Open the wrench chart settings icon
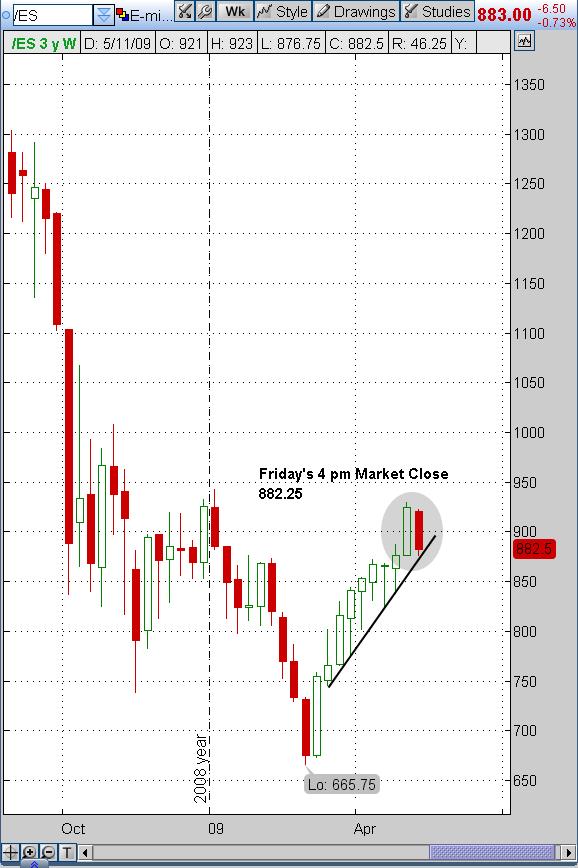 (205, 11)
